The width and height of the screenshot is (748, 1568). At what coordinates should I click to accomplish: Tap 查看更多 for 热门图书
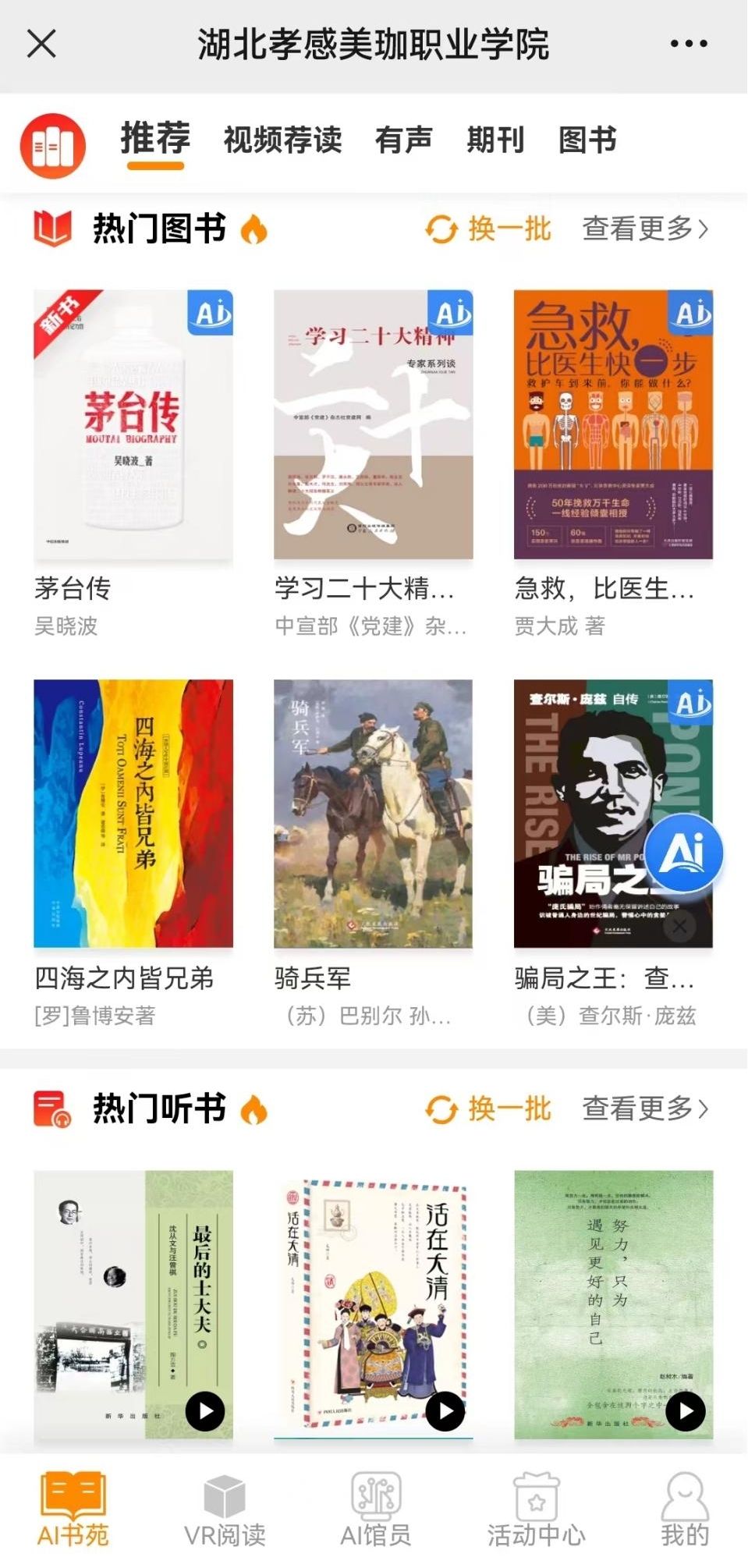point(641,229)
